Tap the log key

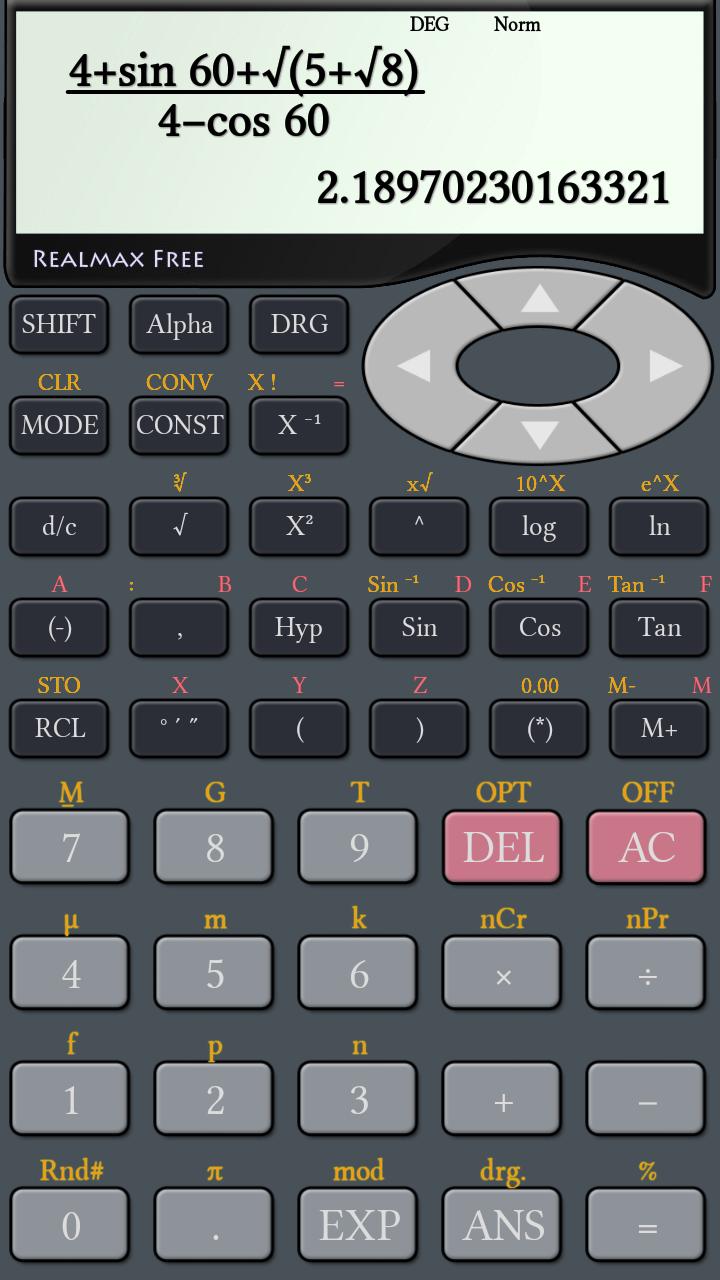click(x=539, y=527)
